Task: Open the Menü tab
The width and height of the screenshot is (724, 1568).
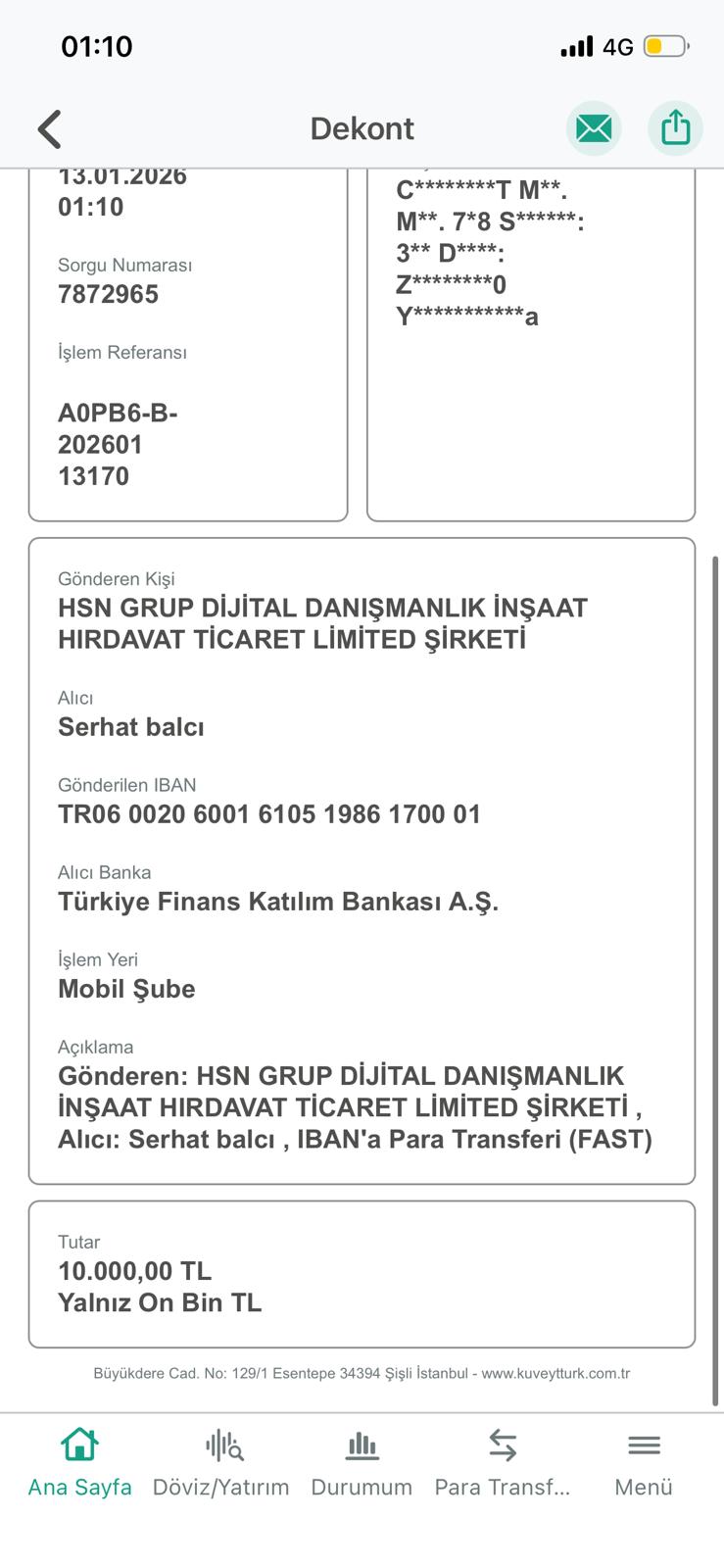Action: pos(644,1464)
